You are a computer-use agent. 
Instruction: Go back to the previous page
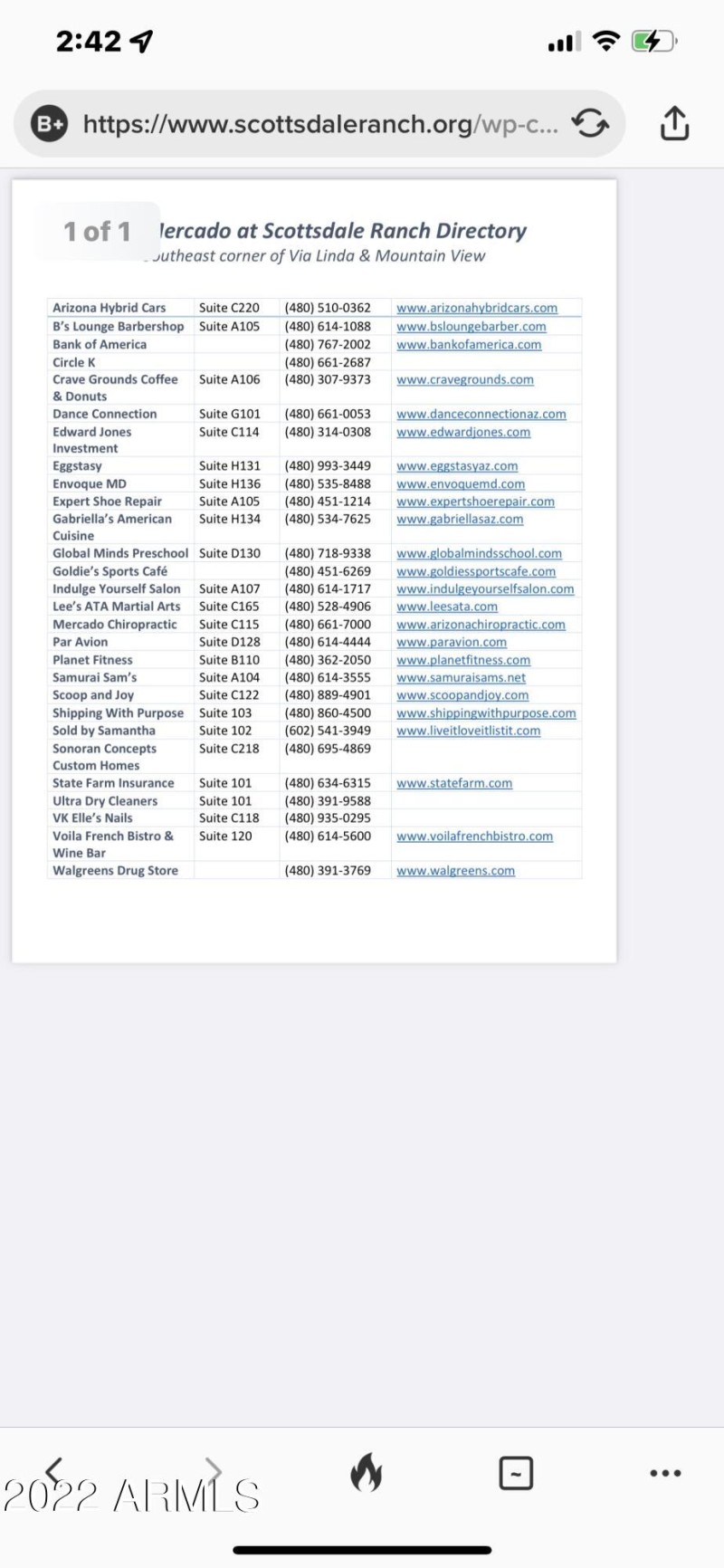pyautogui.click(x=55, y=1470)
